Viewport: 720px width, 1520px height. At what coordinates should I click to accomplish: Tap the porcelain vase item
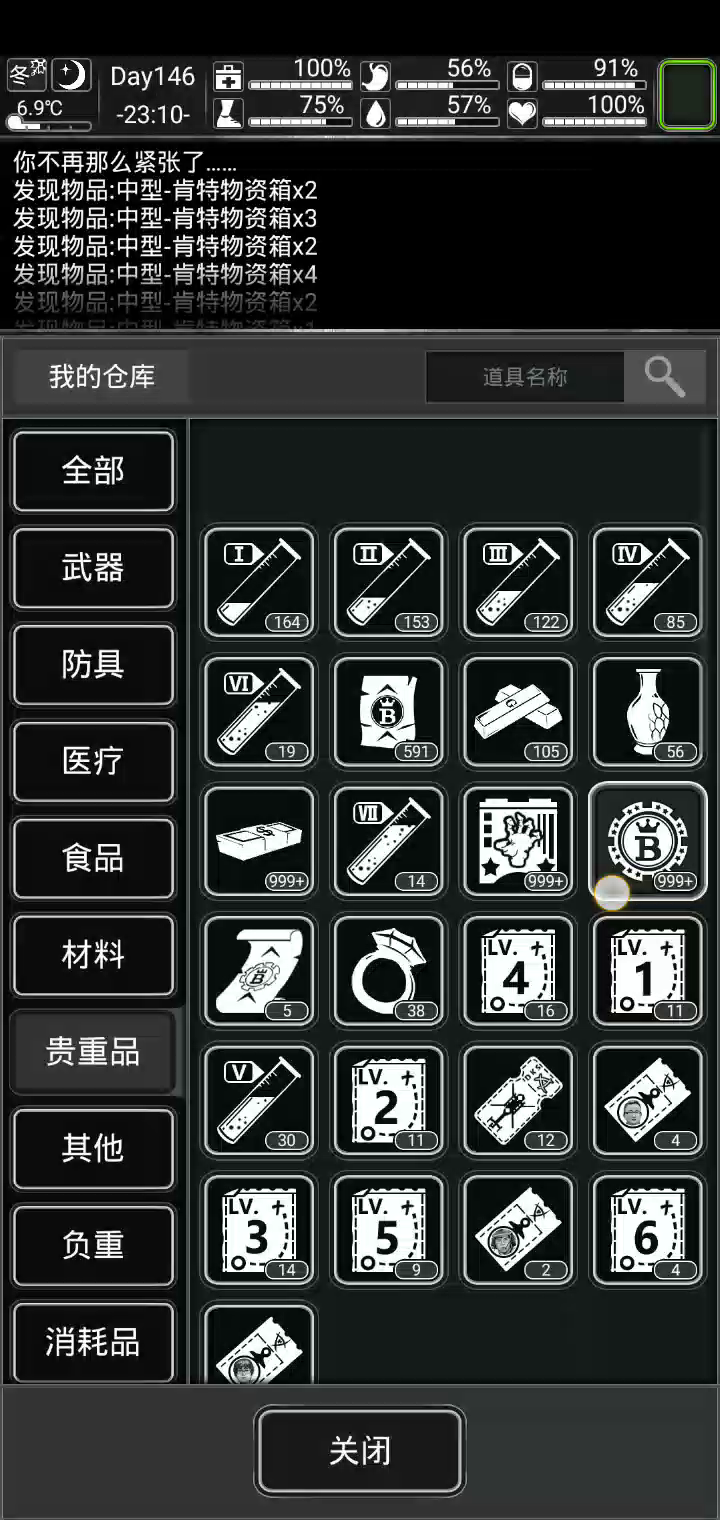[648, 711]
